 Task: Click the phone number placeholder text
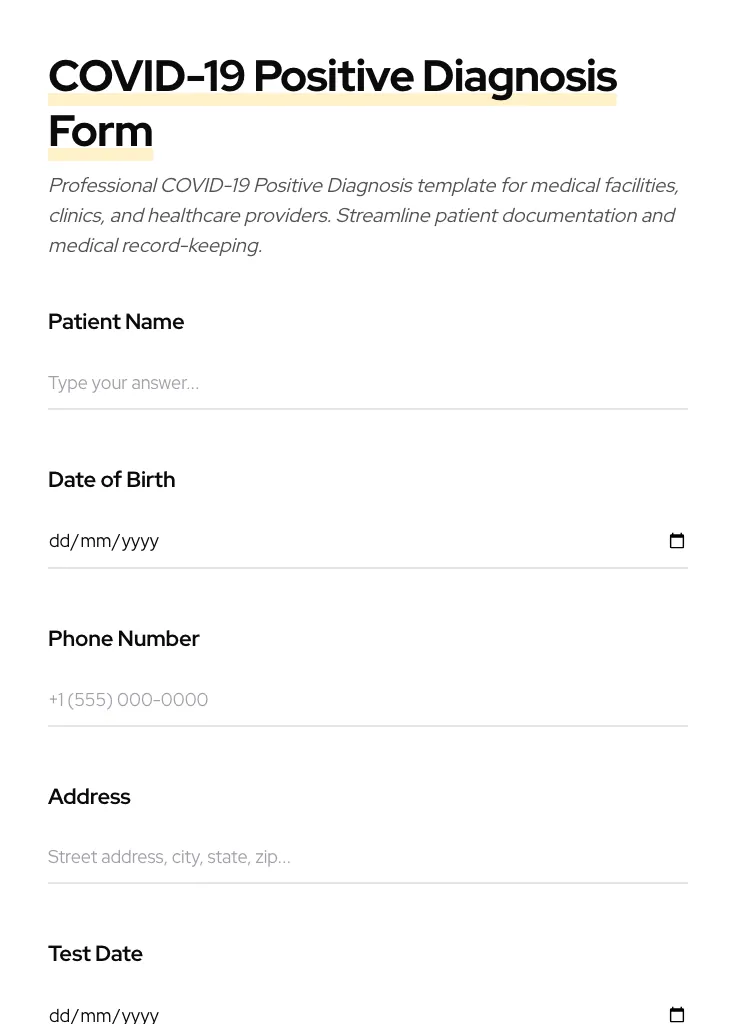pos(128,700)
